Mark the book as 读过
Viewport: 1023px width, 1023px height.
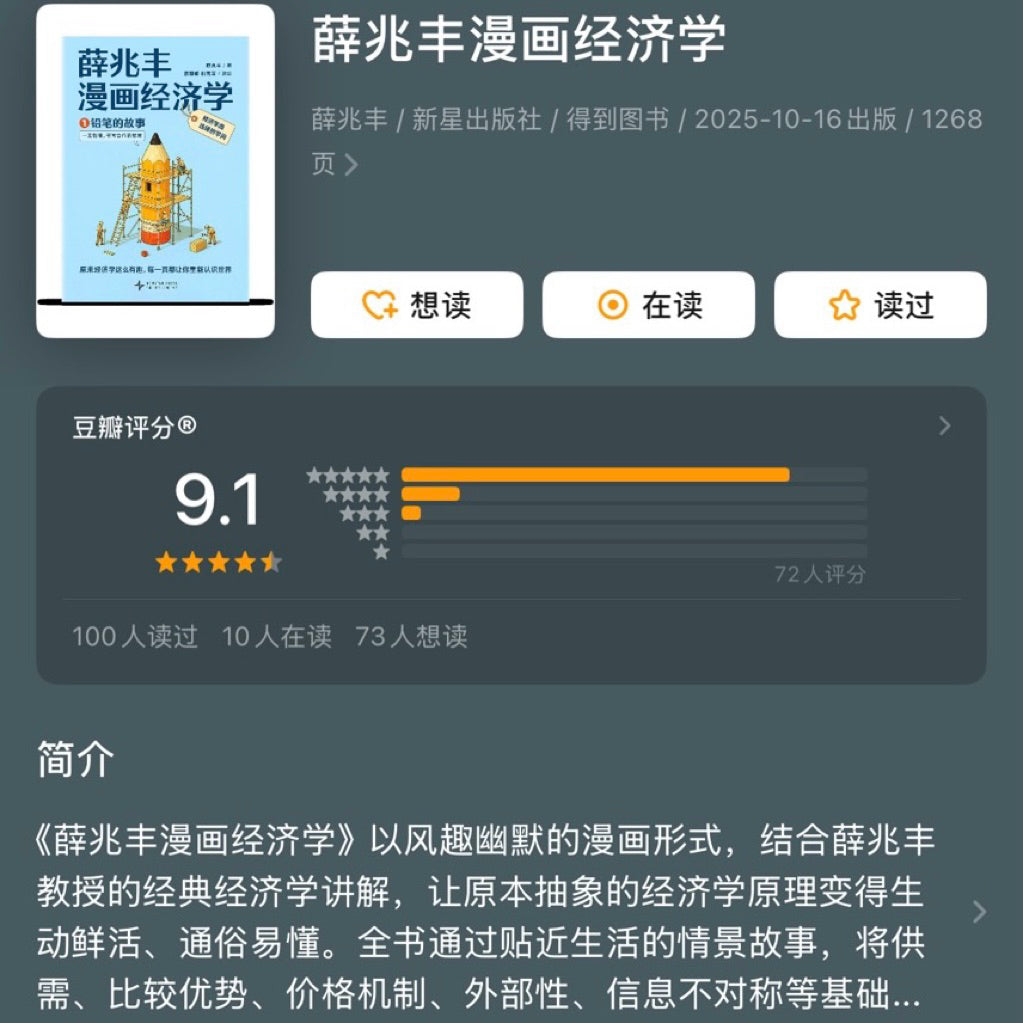[880, 305]
